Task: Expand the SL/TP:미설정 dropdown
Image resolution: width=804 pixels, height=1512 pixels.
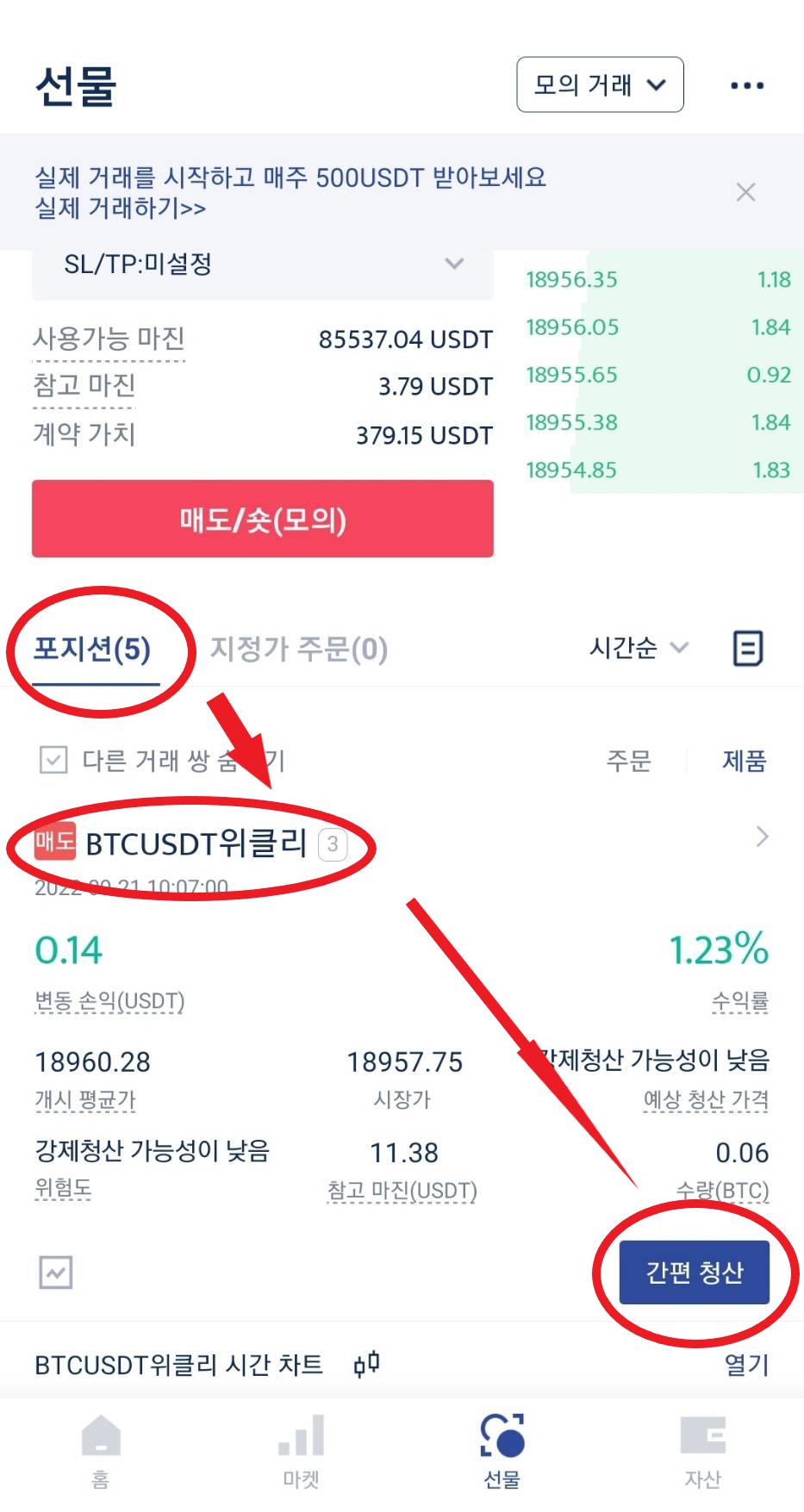Action: [262, 264]
